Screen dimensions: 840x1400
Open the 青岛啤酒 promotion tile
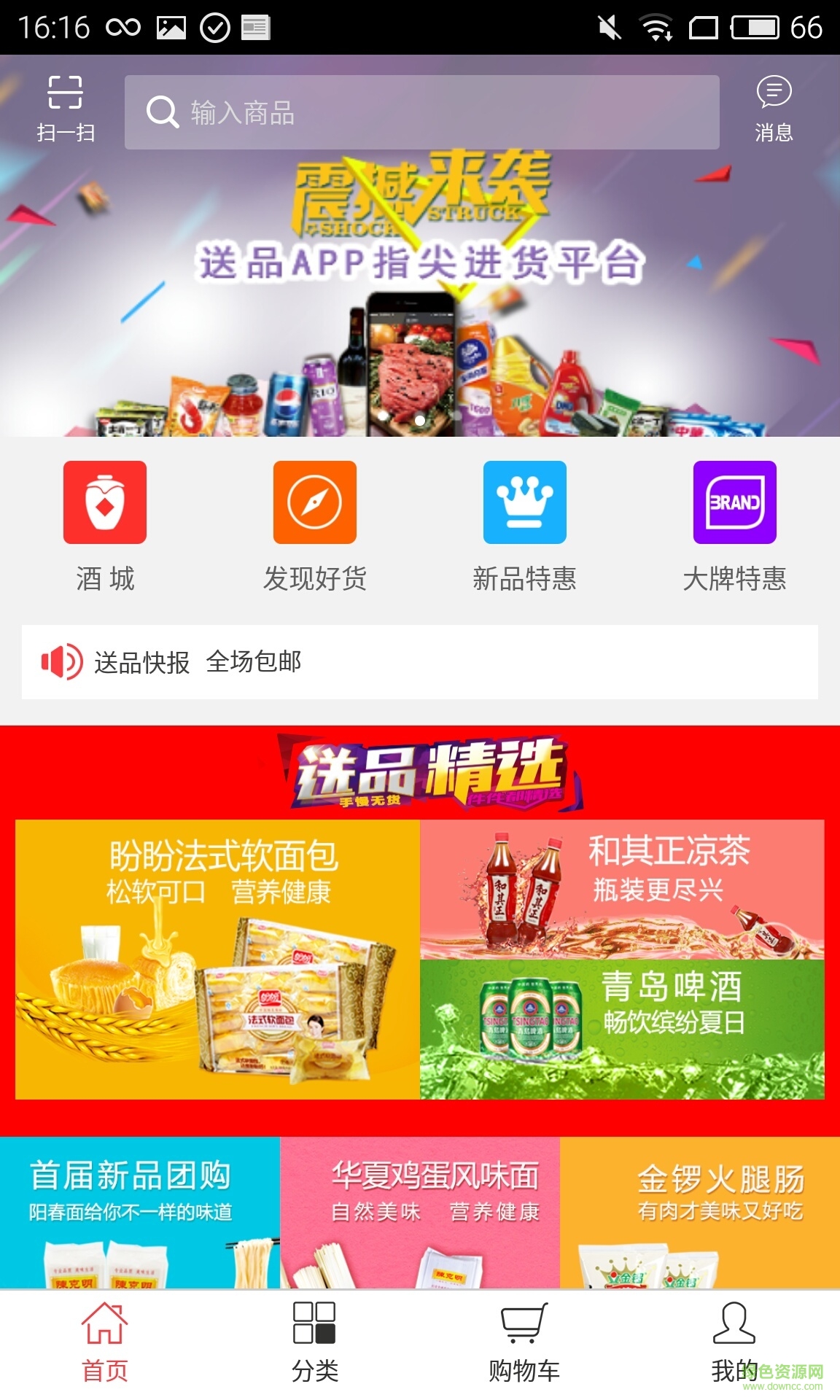click(622, 1029)
